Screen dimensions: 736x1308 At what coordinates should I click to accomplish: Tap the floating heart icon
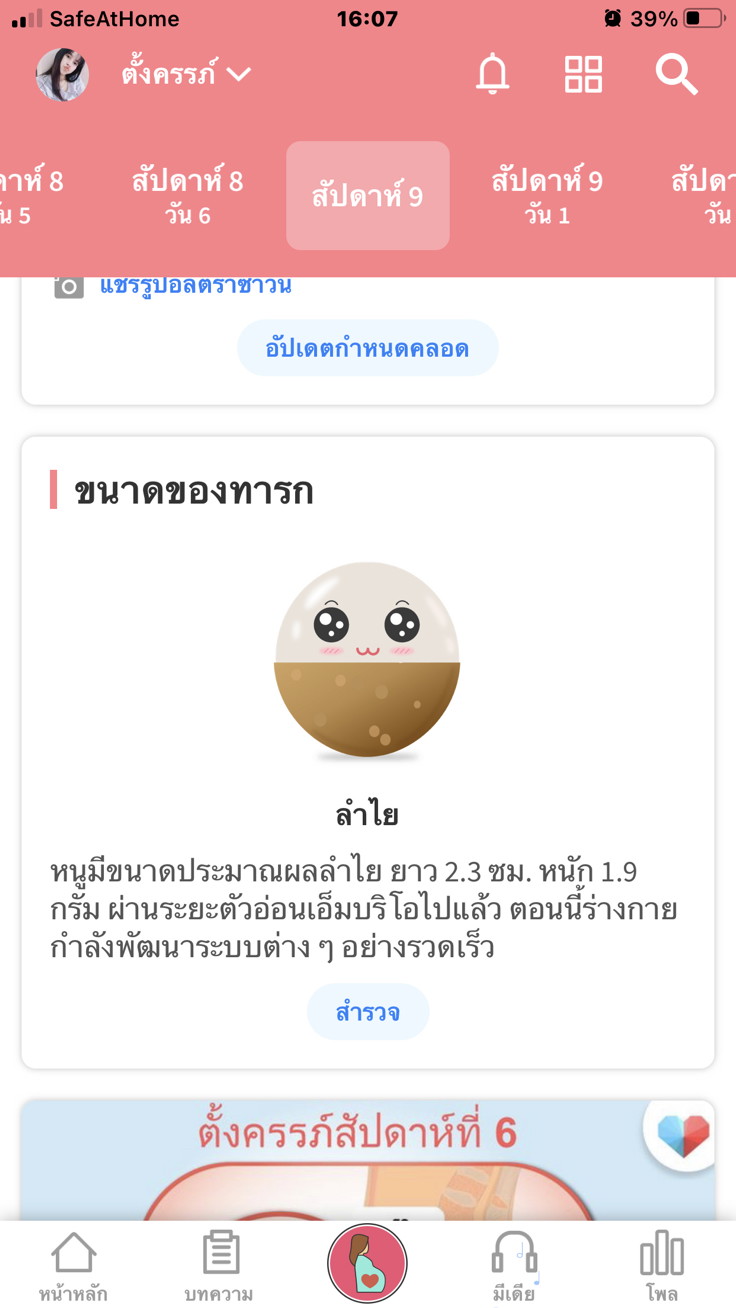point(682,1133)
